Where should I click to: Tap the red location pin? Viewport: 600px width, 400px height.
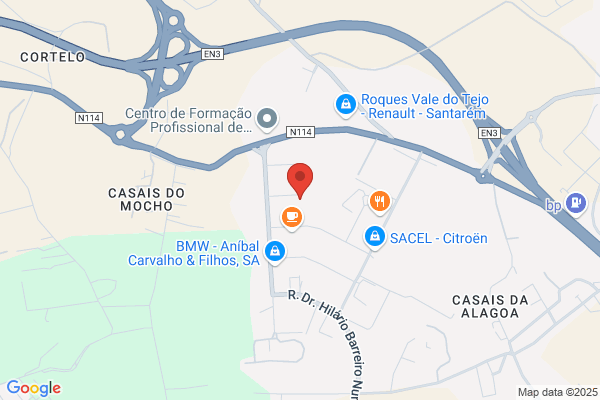(x=300, y=180)
